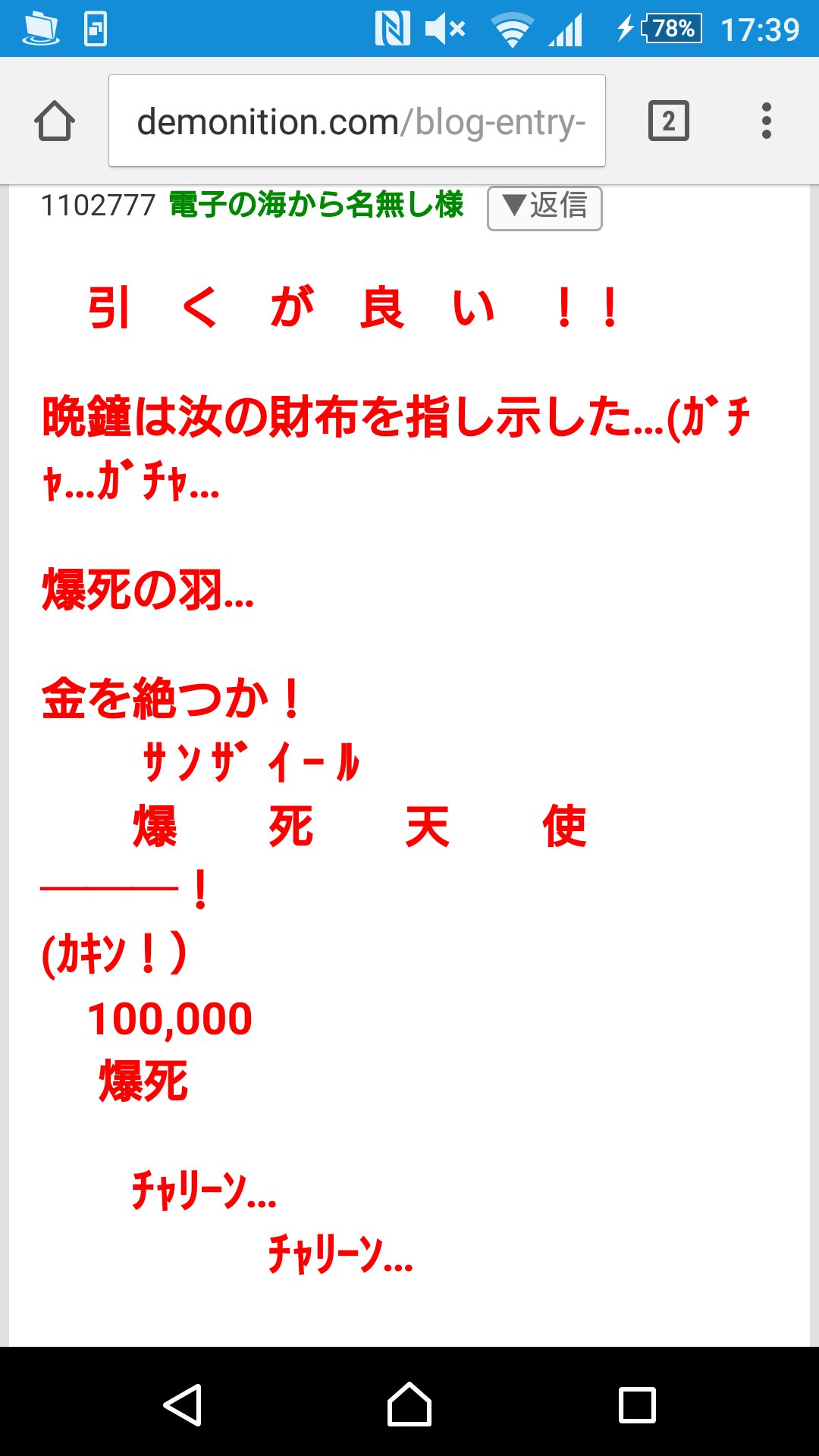The width and height of the screenshot is (819, 1456).
Task: Go back with the system back button
Action: click(x=183, y=1404)
